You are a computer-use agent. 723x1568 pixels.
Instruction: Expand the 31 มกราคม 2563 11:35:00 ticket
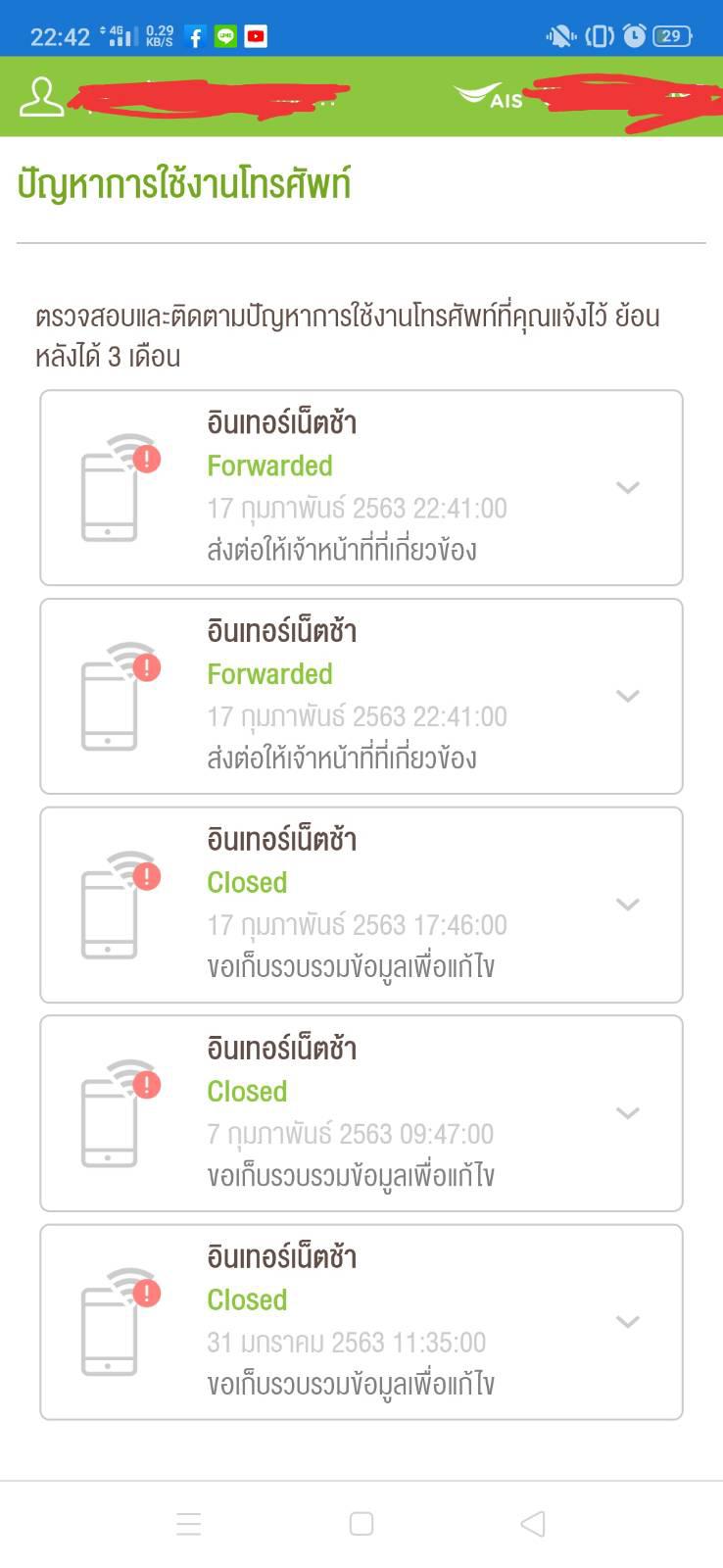point(627,1321)
